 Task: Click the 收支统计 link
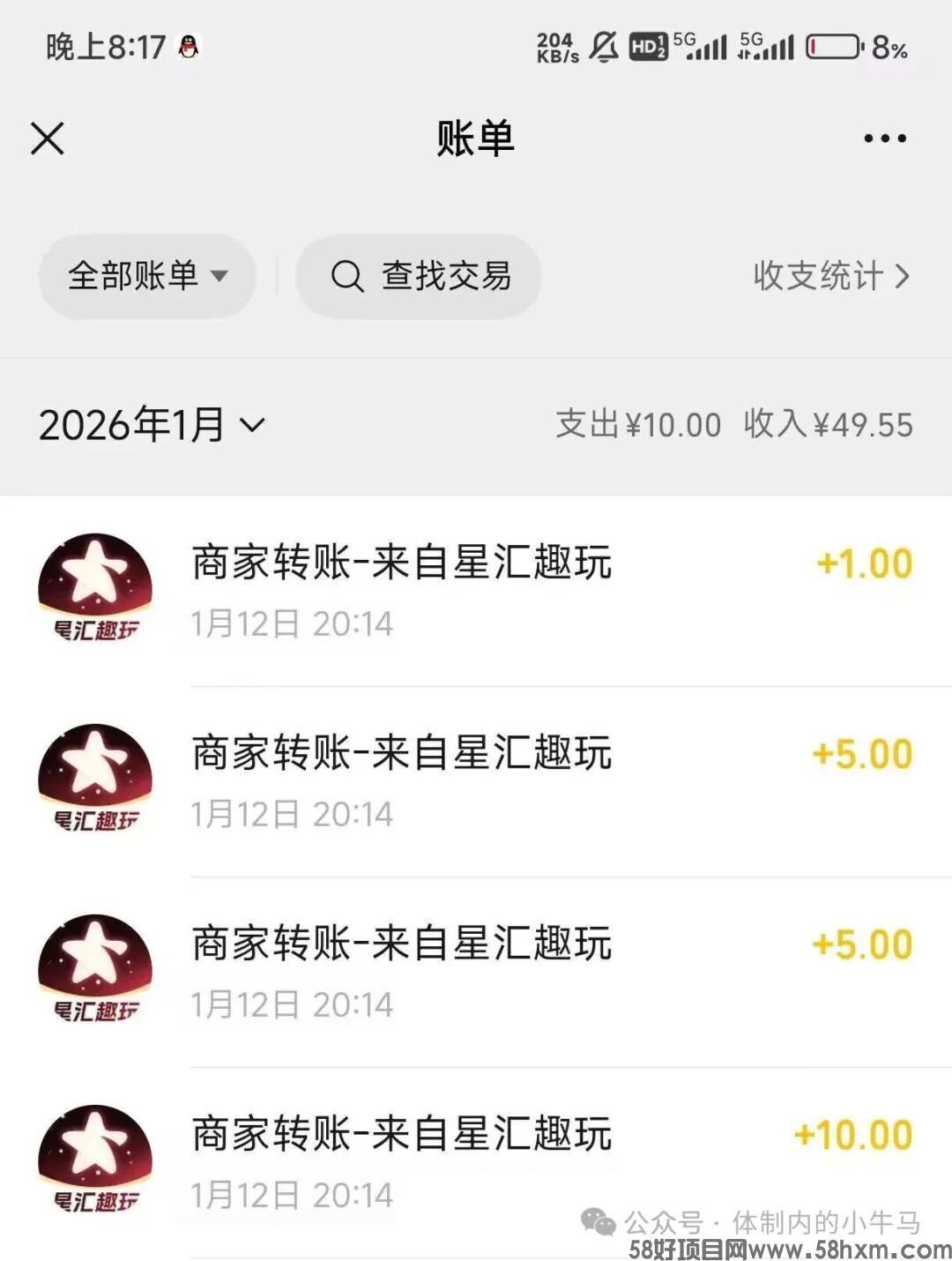[x=815, y=276]
